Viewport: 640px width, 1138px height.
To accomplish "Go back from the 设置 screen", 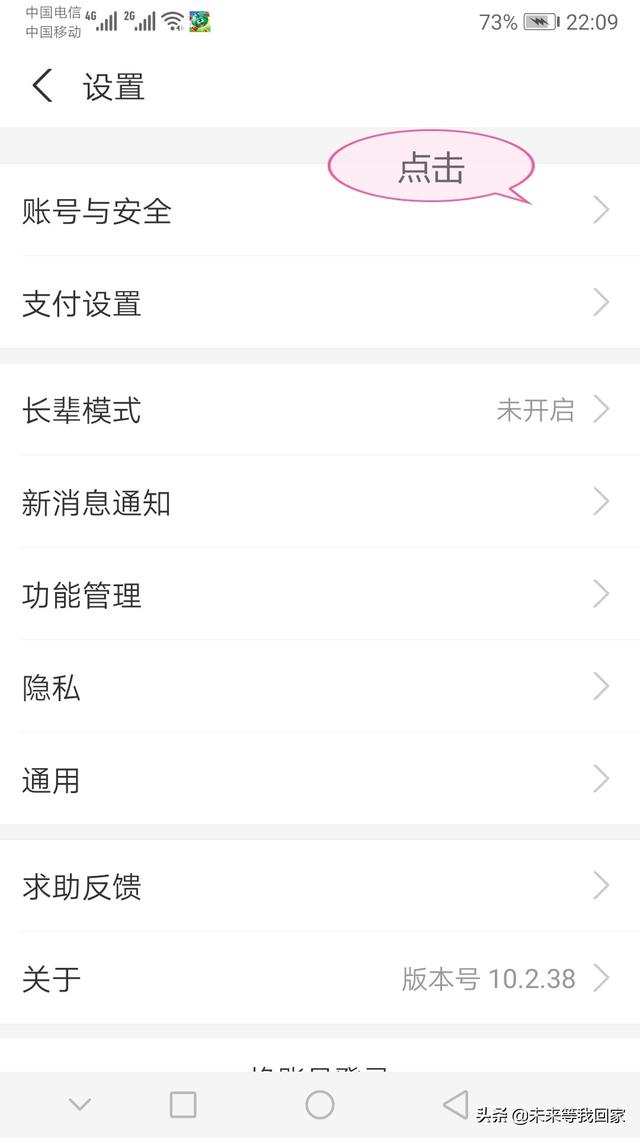I will [x=43, y=86].
